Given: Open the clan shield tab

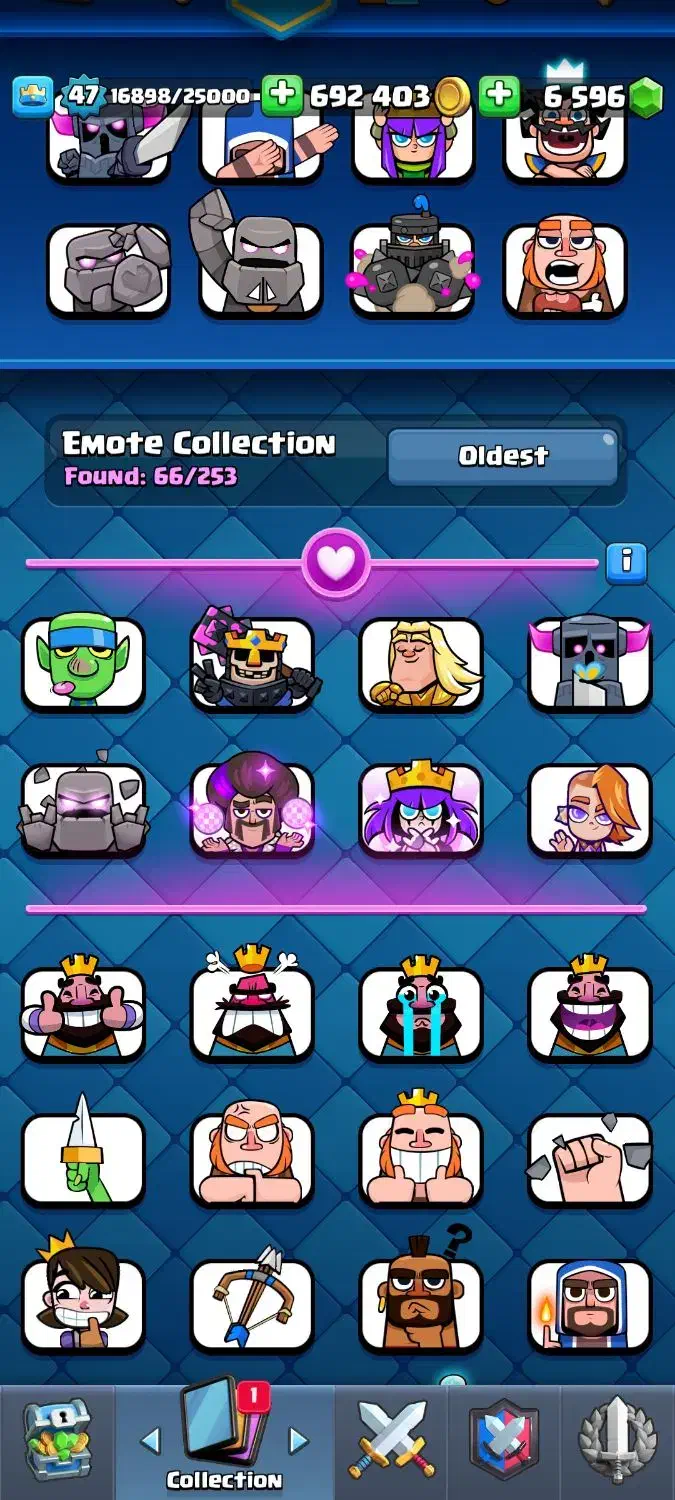Looking at the screenshot, I should (505, 1440).
